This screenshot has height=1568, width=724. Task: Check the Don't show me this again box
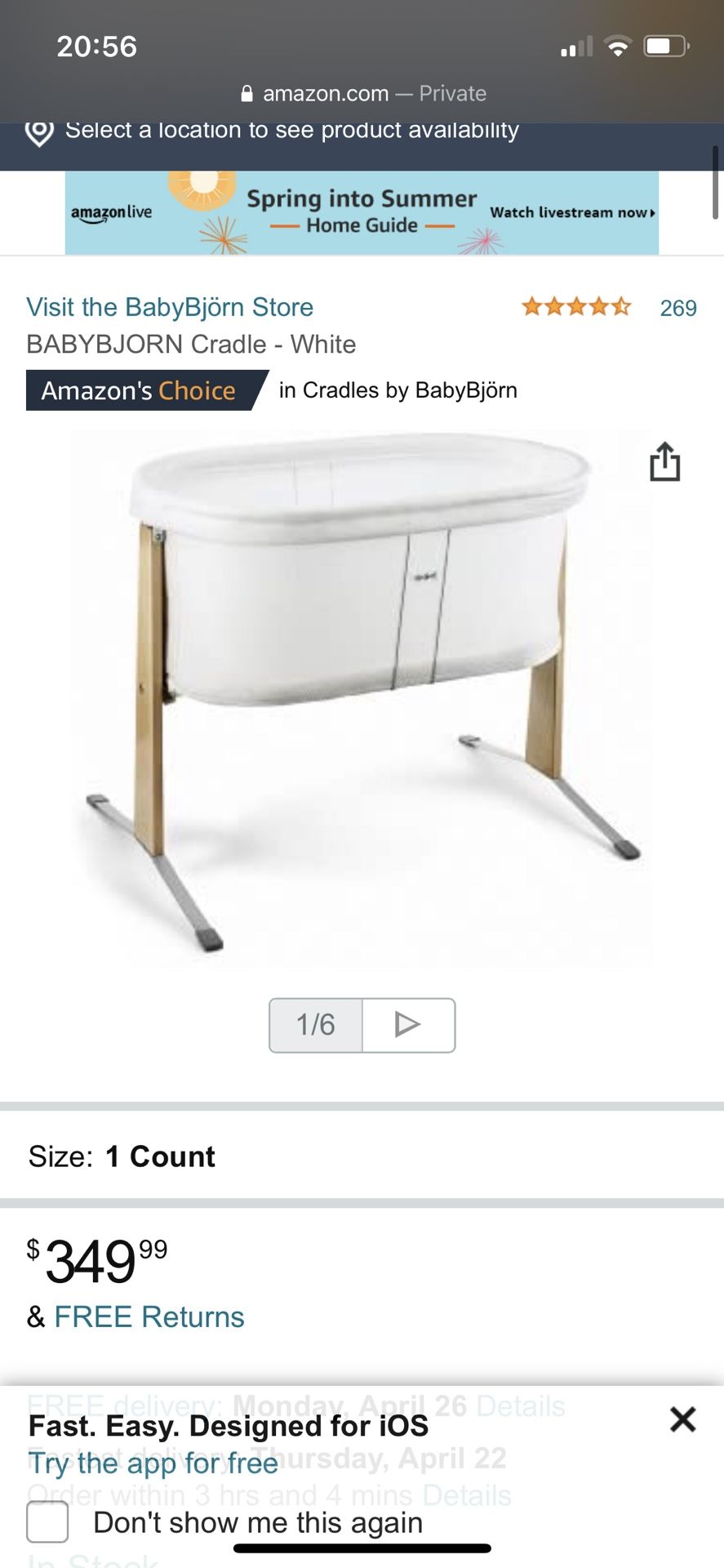click(47, 1522)
